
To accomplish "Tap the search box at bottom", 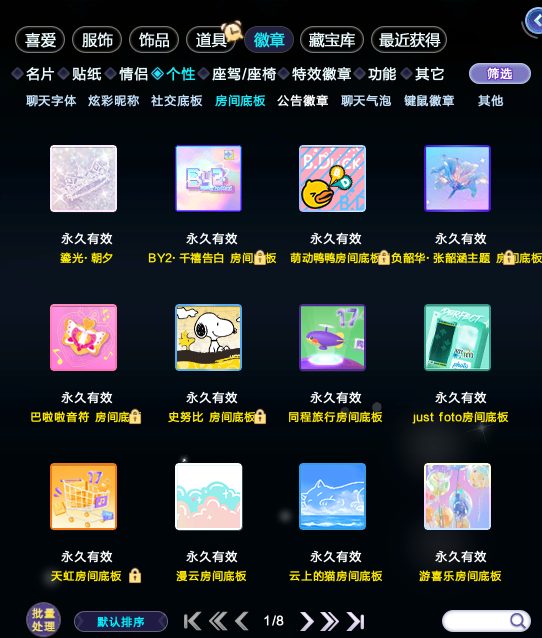I will tap(486, 621).
